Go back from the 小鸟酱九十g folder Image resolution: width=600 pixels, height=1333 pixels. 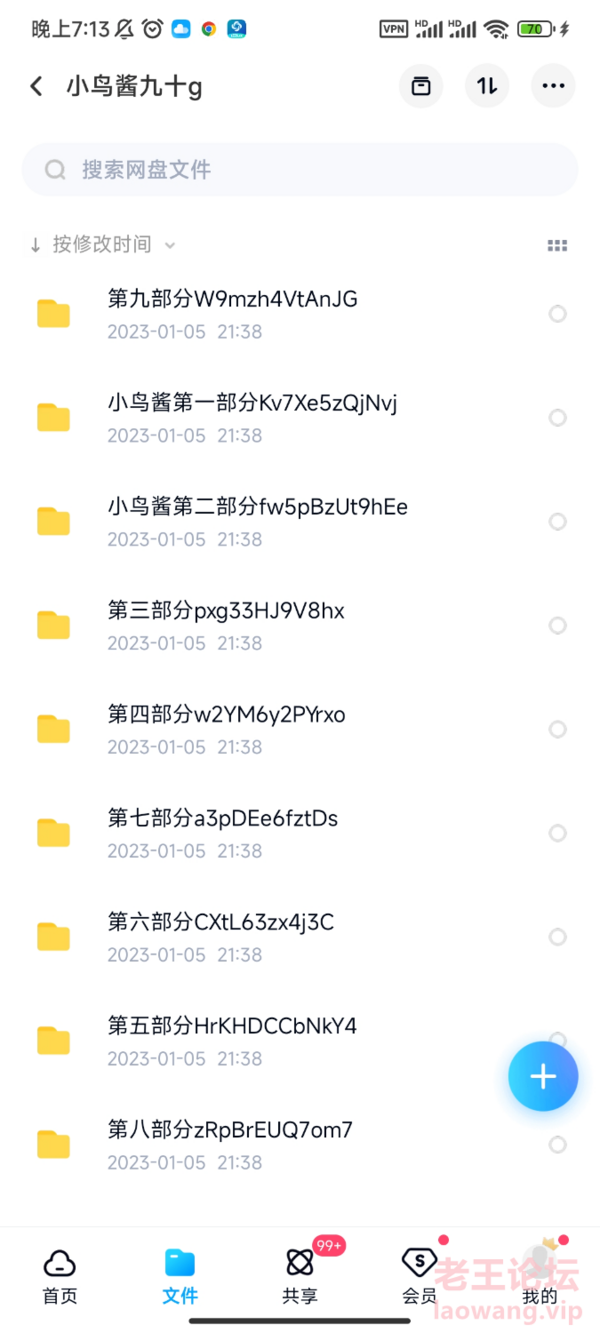tap(37, 86)
